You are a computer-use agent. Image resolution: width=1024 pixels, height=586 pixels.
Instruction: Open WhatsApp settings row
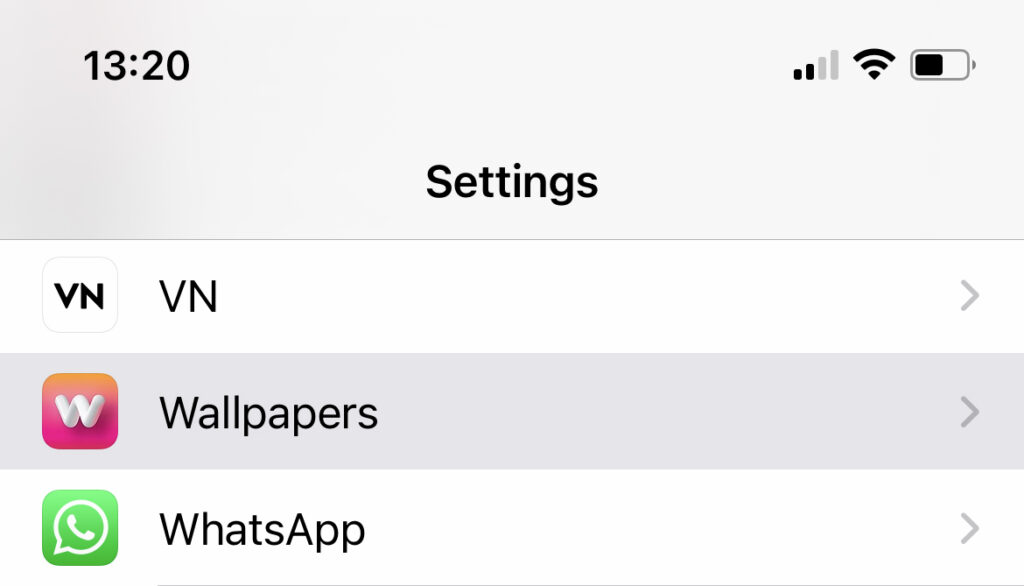pos(510,528)
